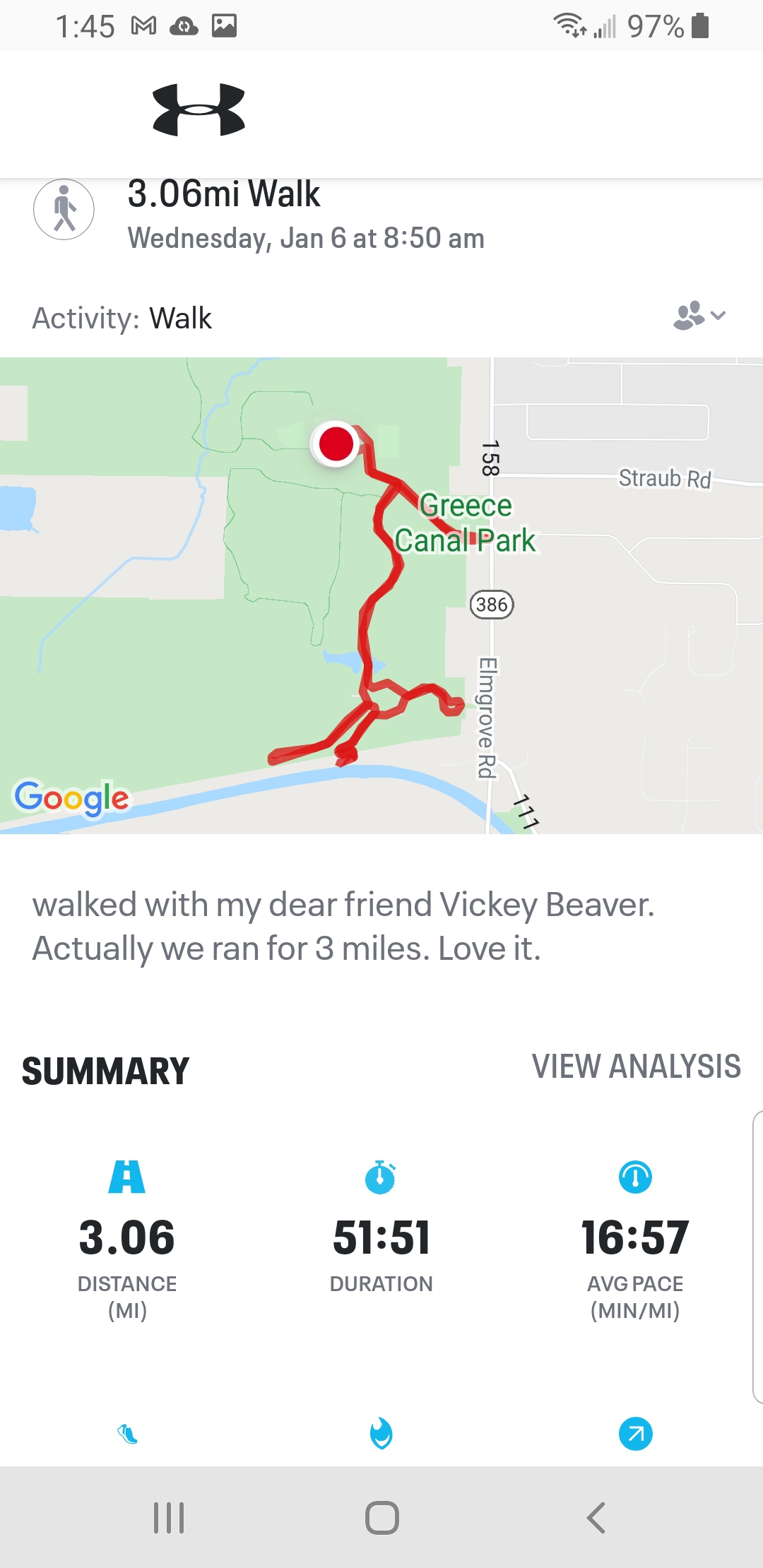Open the recent apps view
The height and width of the screenshot is (1568, 763).
(169, 1517)
